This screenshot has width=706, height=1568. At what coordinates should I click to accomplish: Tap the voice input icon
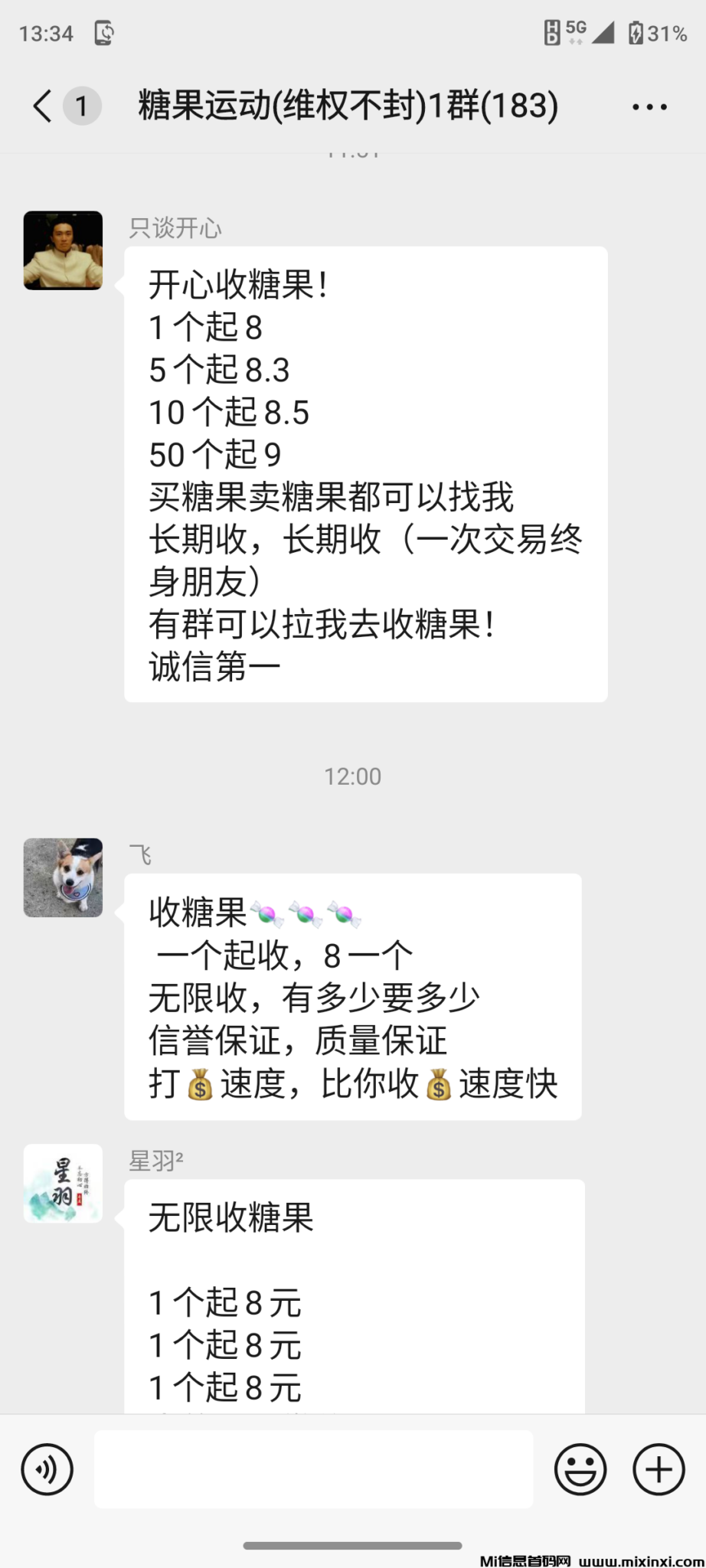tap(47, 1469)
